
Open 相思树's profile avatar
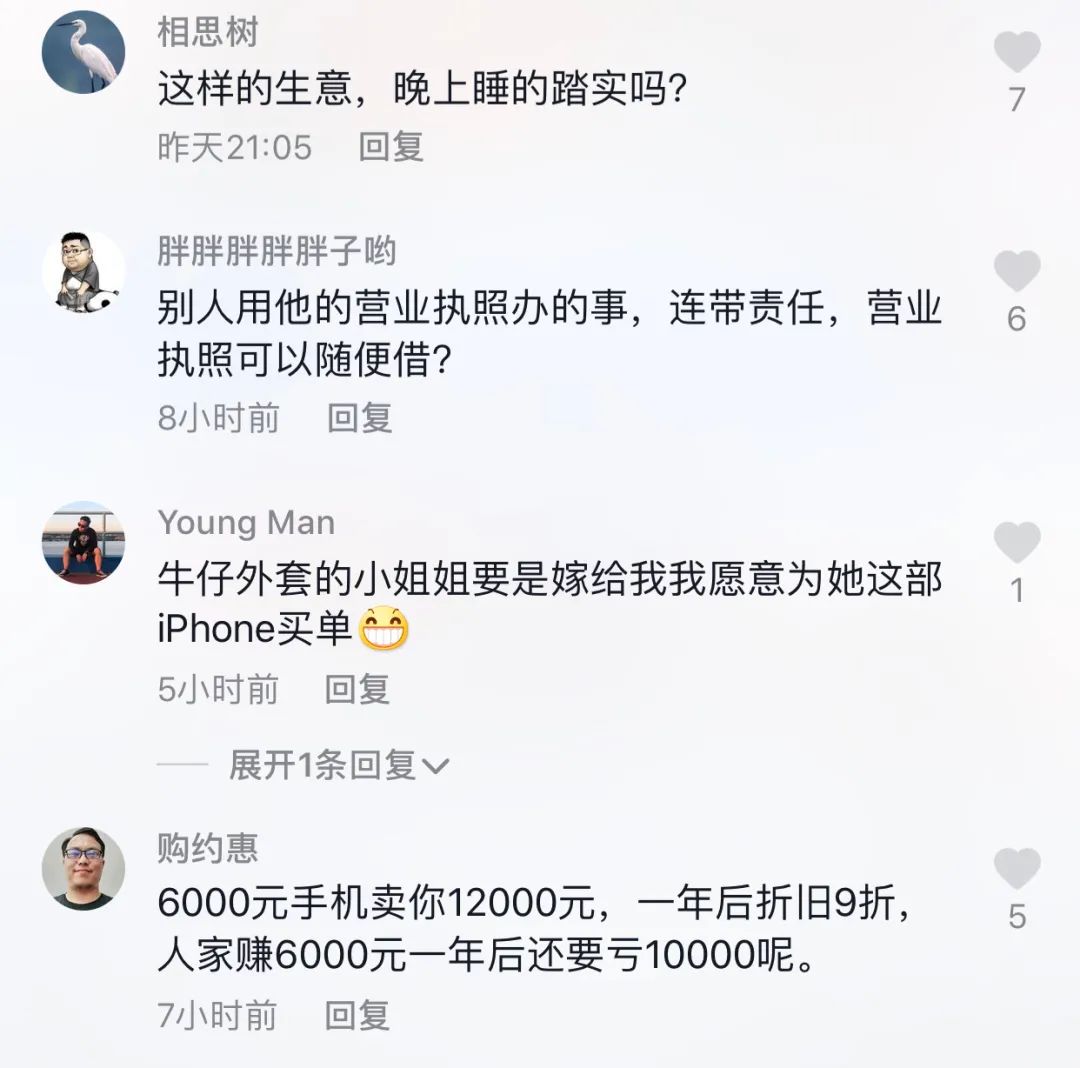(83, 52)
